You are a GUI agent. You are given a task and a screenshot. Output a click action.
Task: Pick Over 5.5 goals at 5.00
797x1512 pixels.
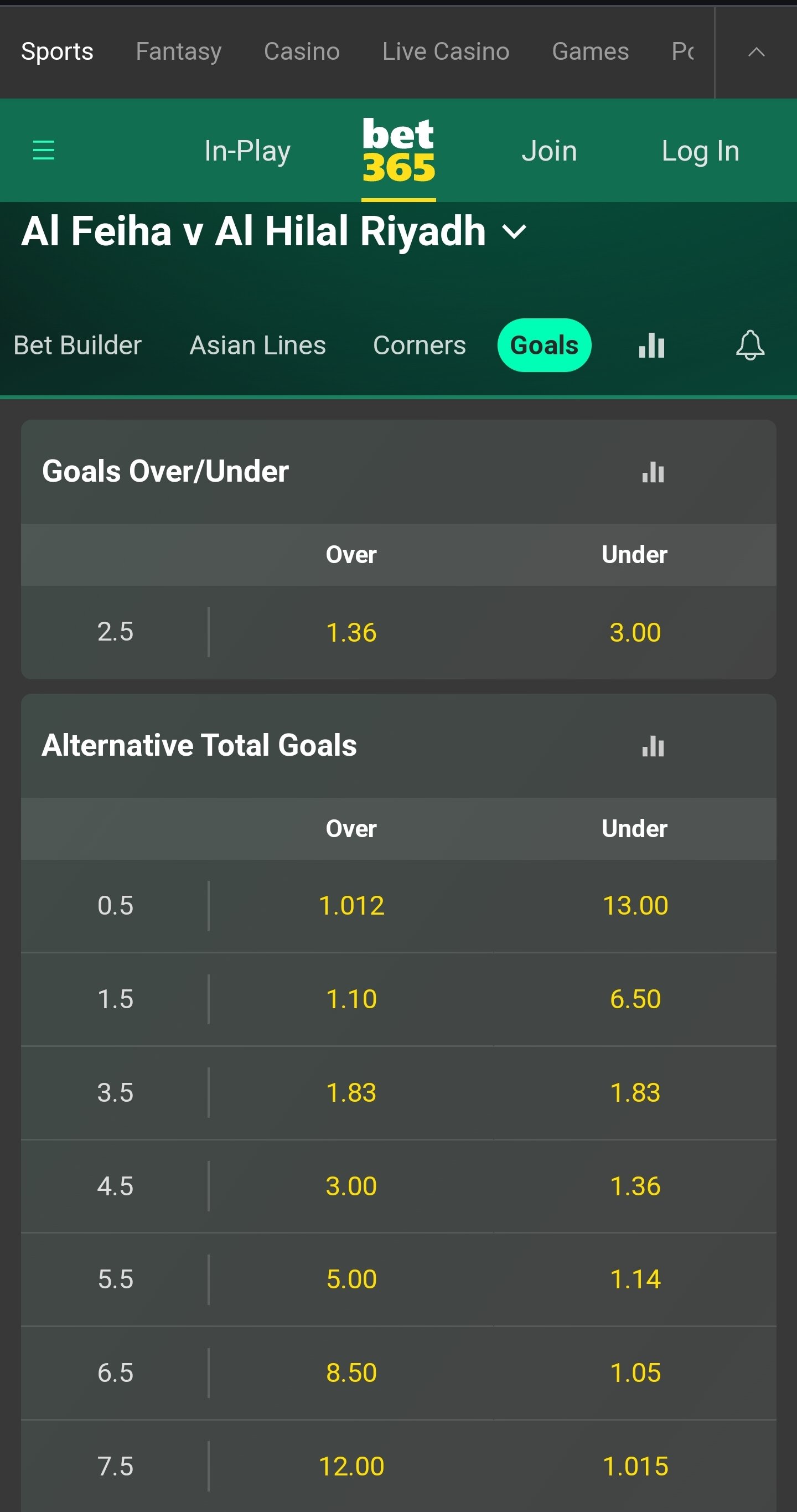tap(351, 1279)
